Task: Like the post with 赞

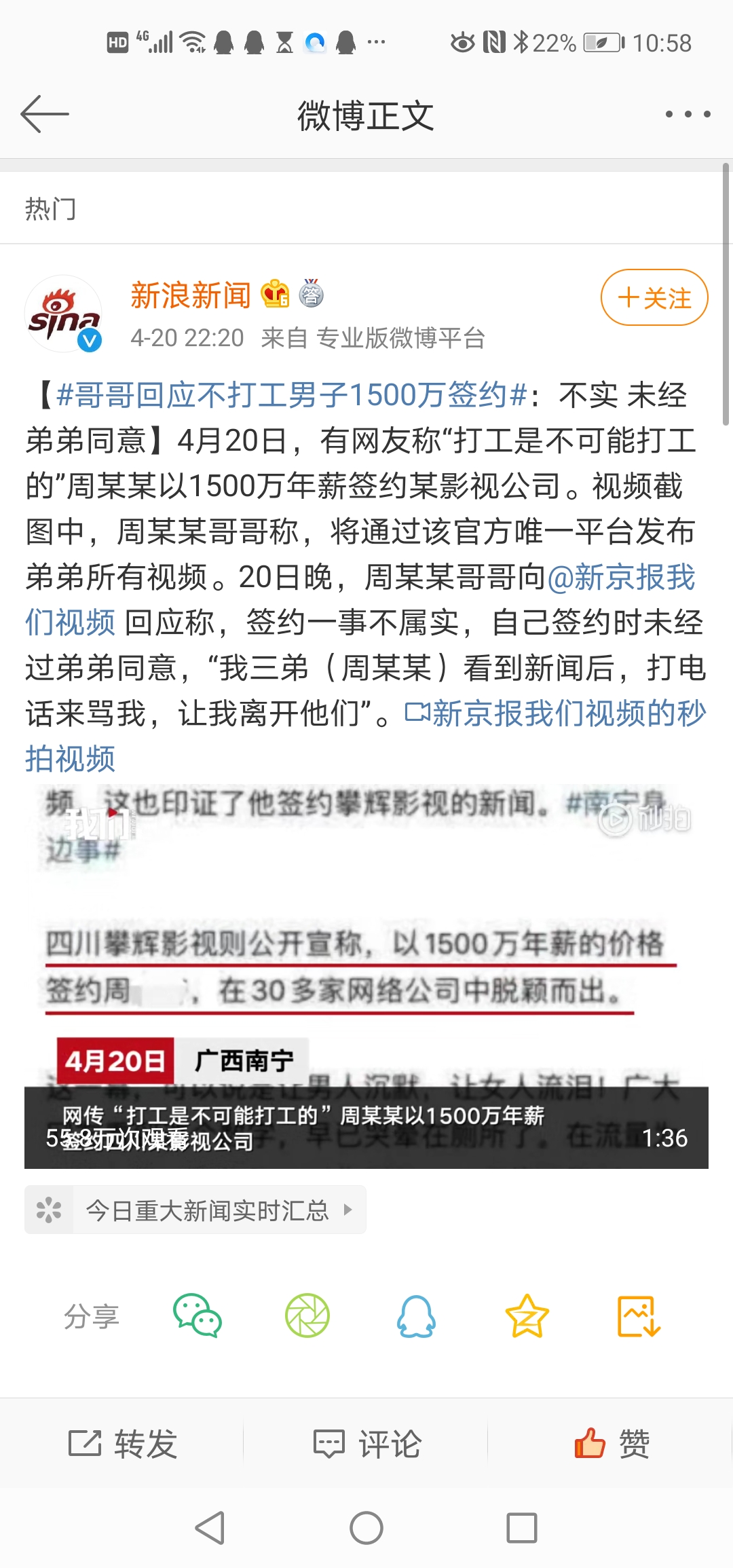Action: coord(612,1443)
